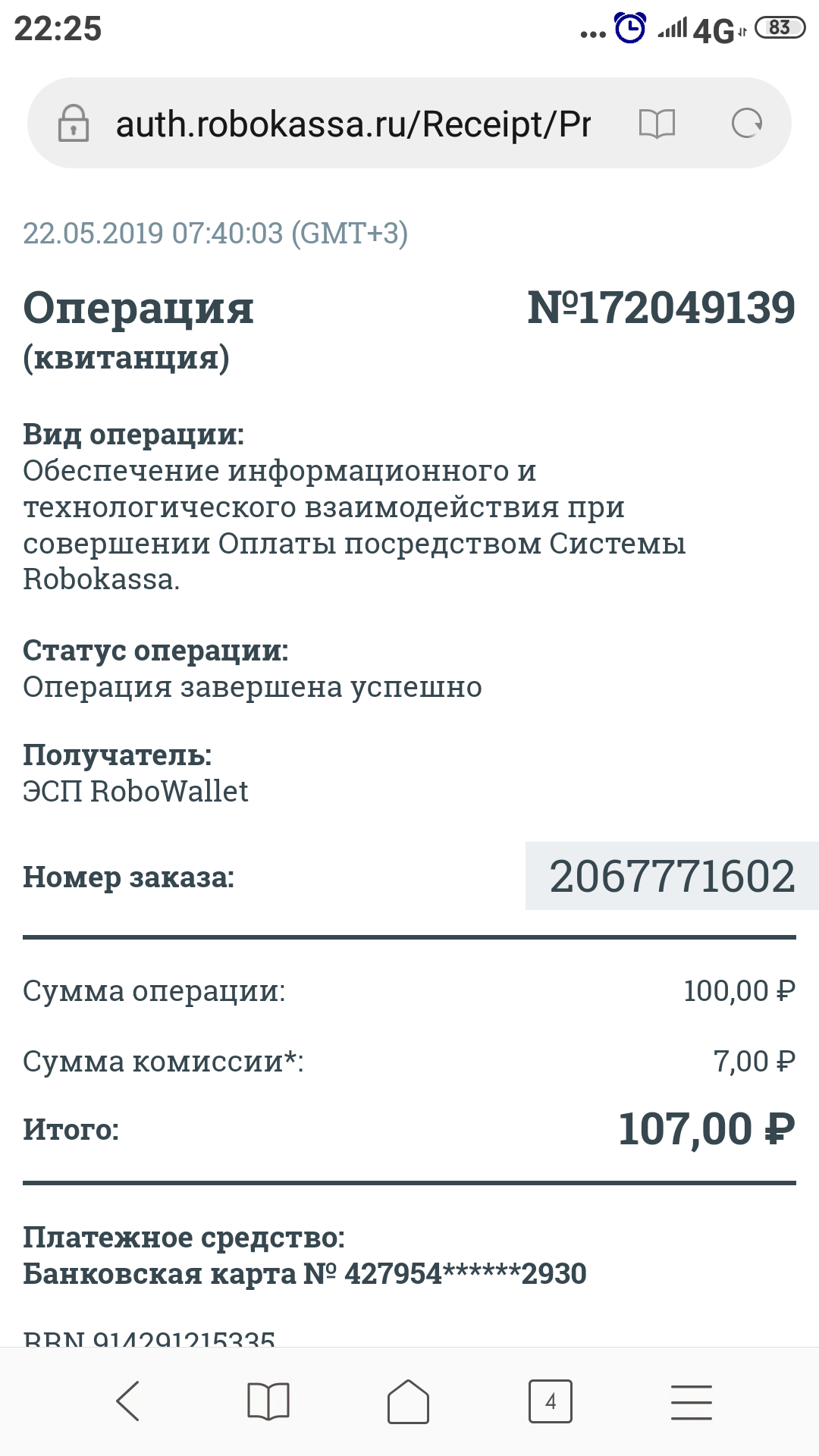The height and width of the screenshot is (1456, 819).
Task: Open the tab switcher showing 4 tabs
Action: point(551,1401)
